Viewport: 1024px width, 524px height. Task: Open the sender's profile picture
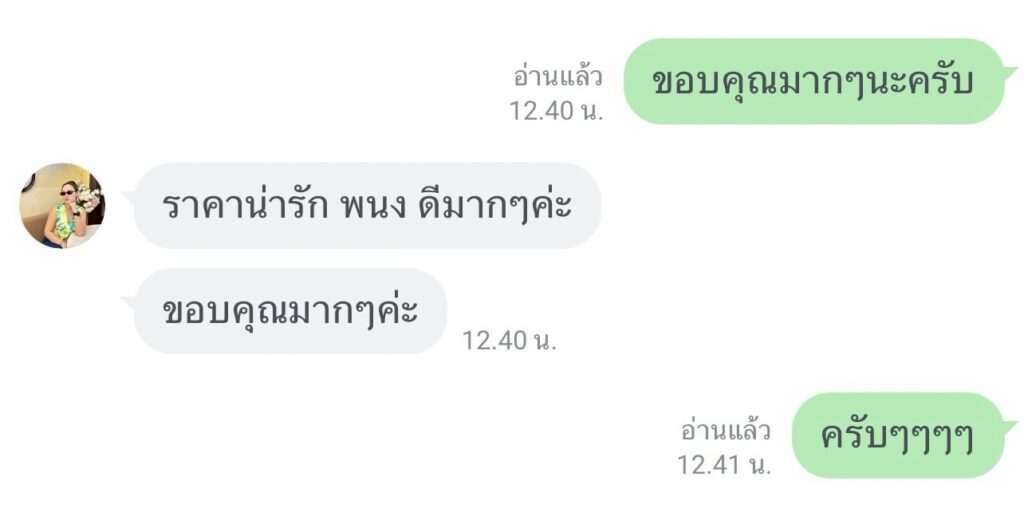click(62, 206)
